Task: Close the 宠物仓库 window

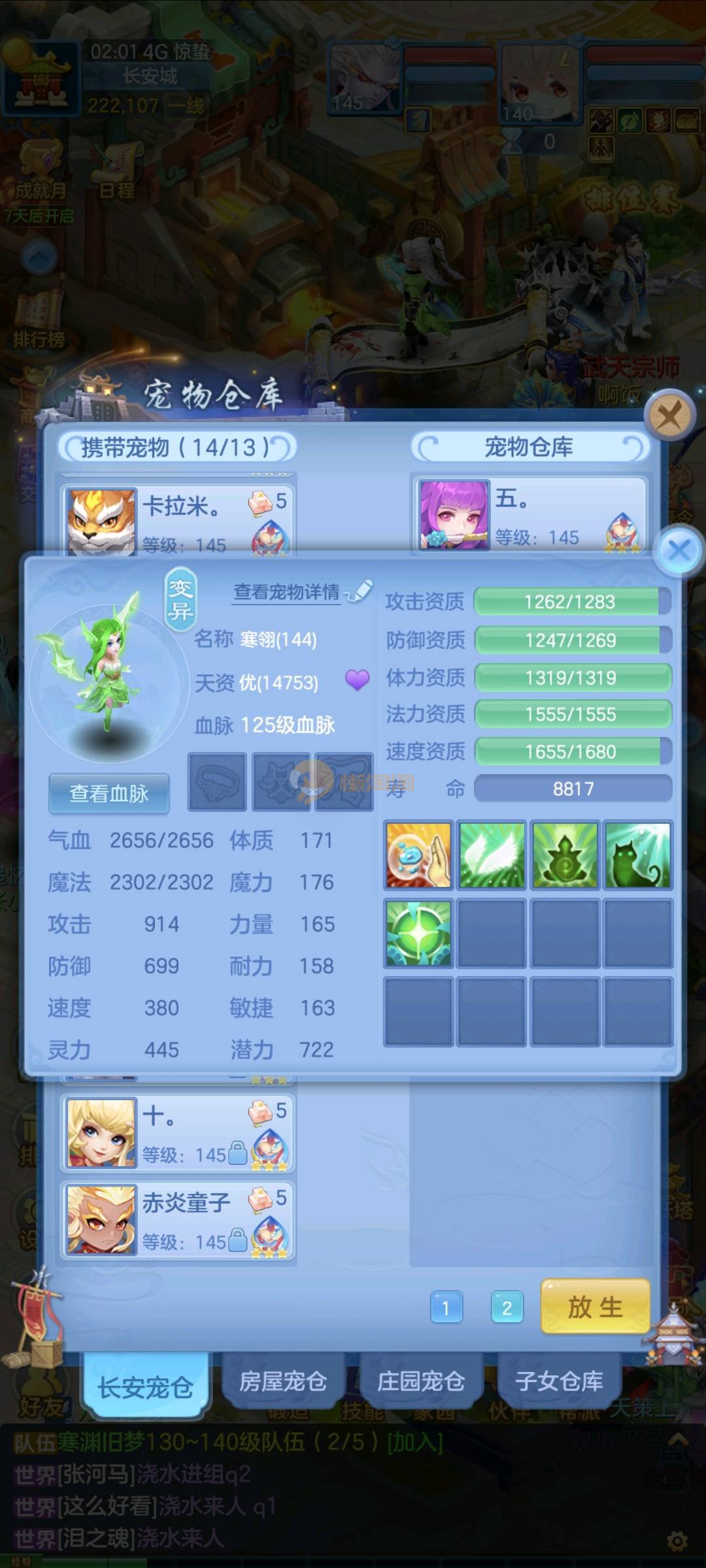Action: click(669, 415)
